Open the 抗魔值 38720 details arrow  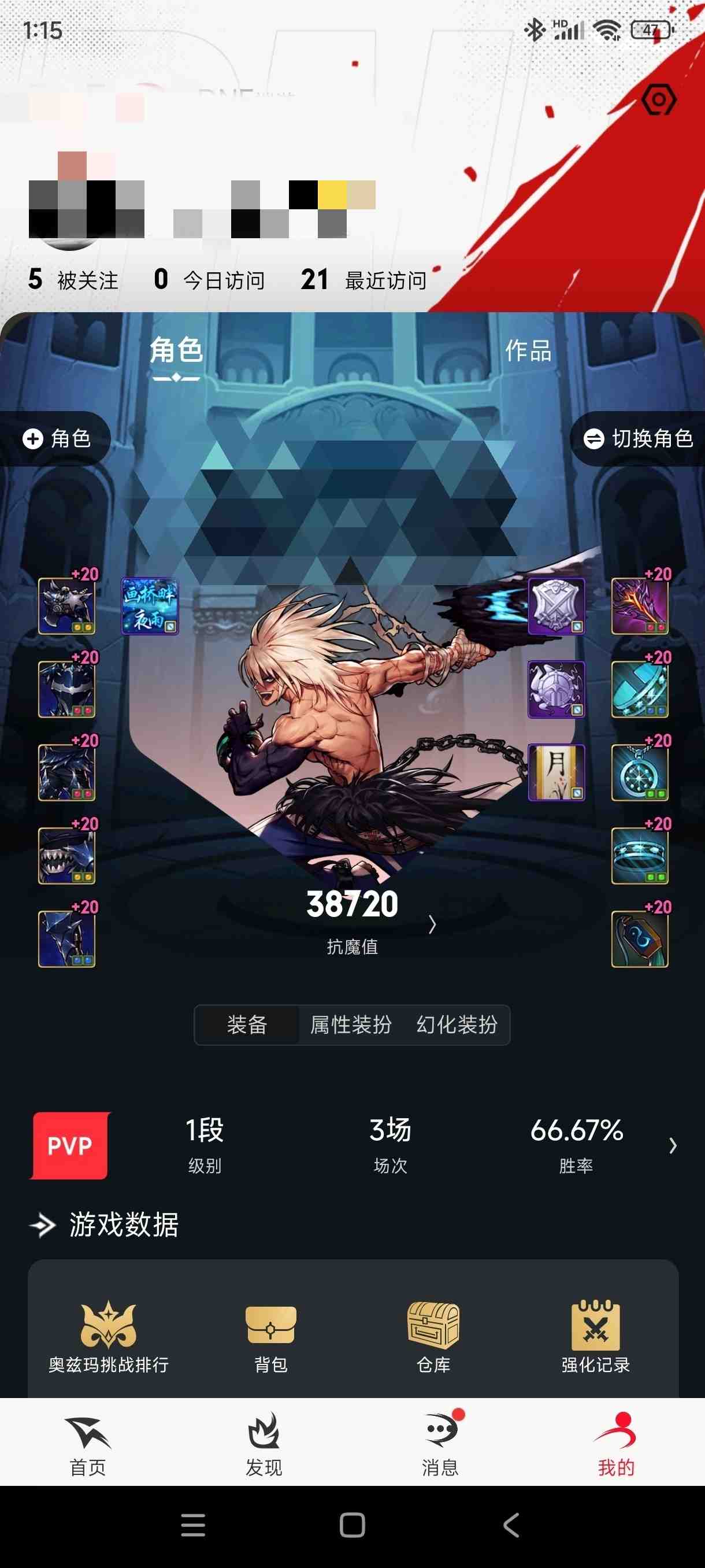pyautogui.click(x=432, y=924)
